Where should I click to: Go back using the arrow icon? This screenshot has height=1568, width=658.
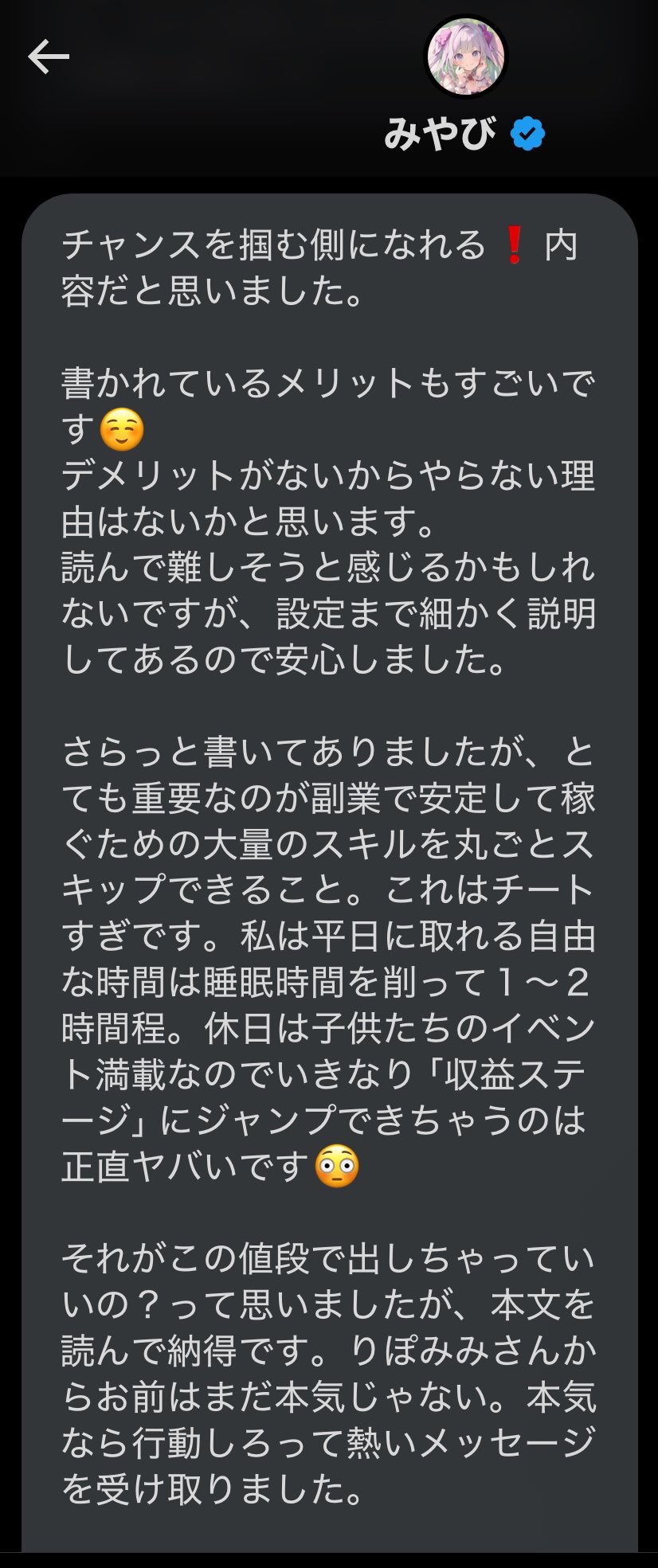(49, 57)
